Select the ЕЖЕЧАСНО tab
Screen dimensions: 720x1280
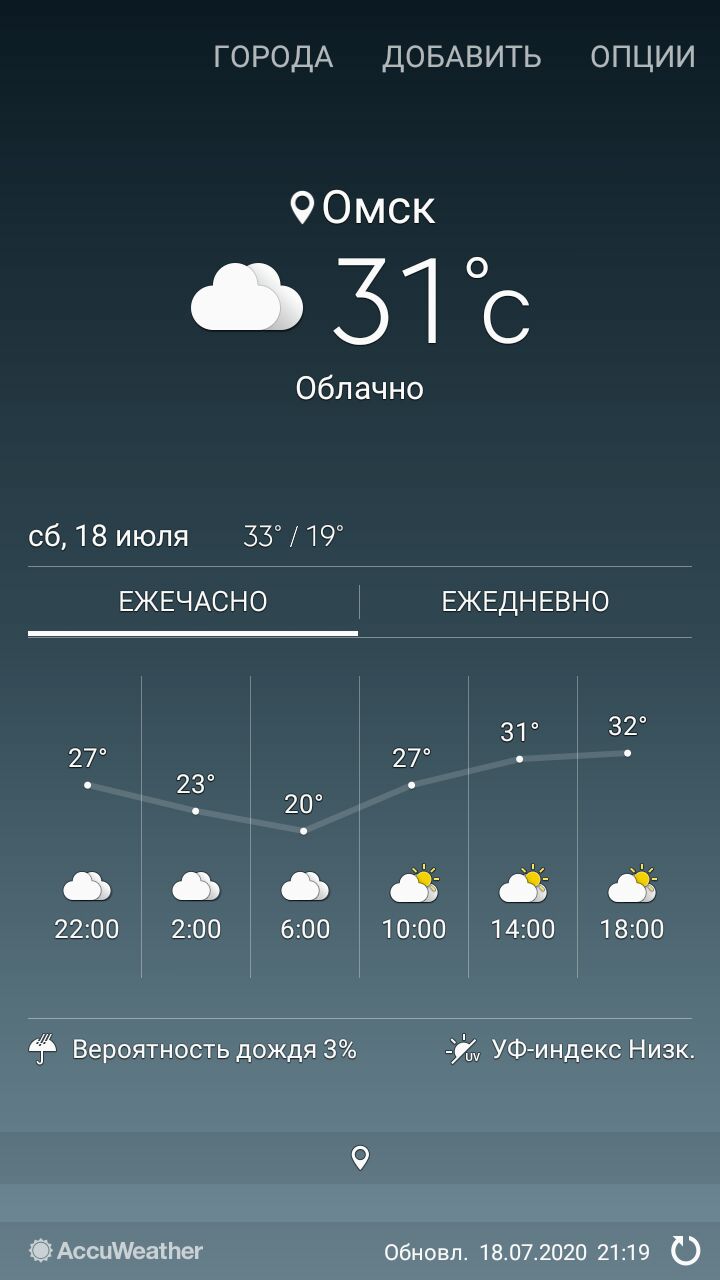pos(193,601)
